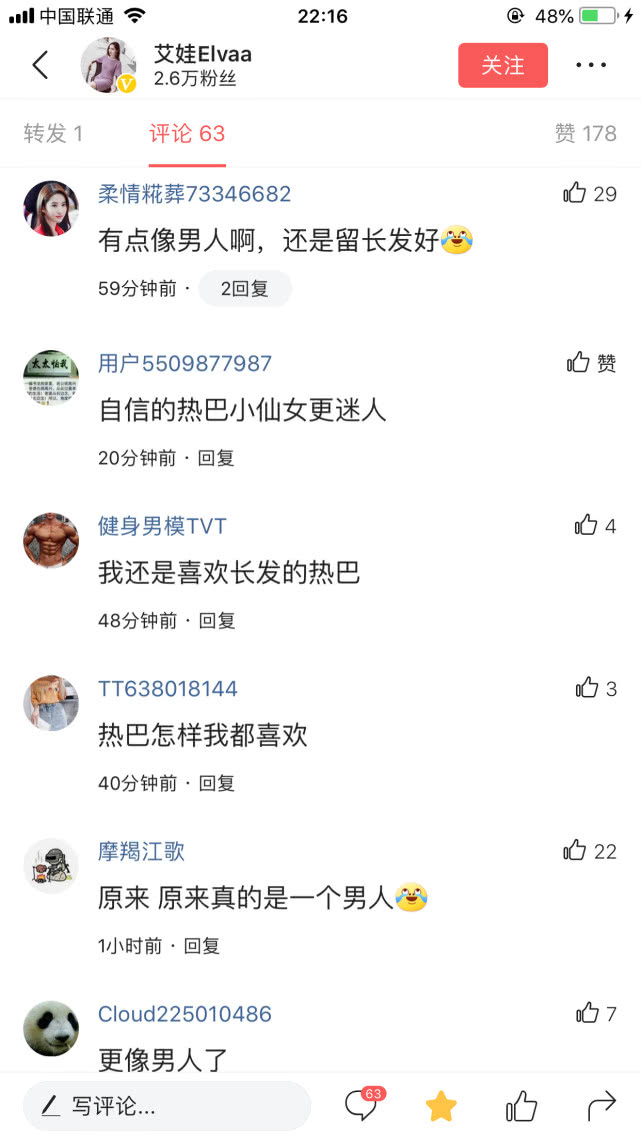Reply to 健身男模TVT's comment
Screen dimensions: 641x1140
pyautogui.click(x=217, y=621)
